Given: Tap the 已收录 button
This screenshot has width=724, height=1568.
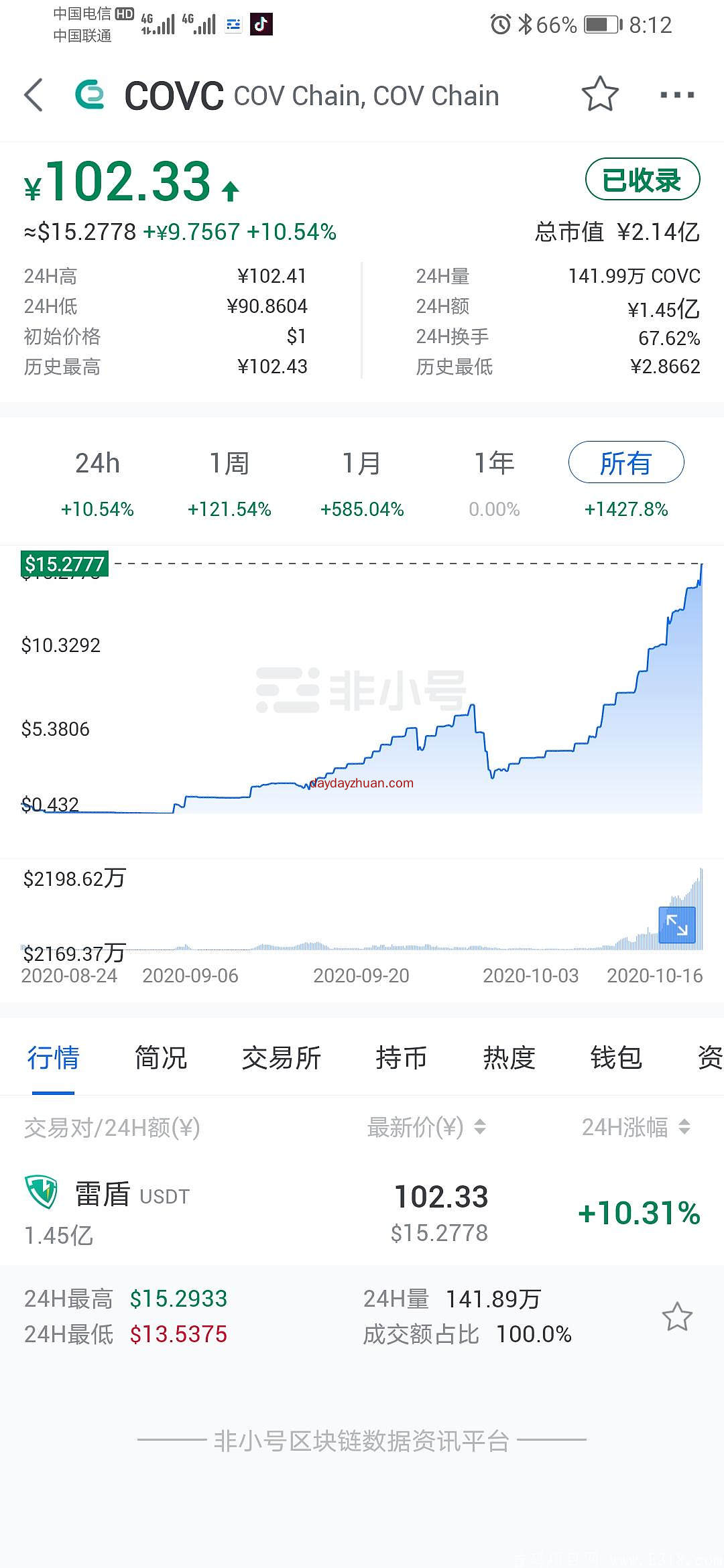Looking at the screenshot, I should point(642,178).
